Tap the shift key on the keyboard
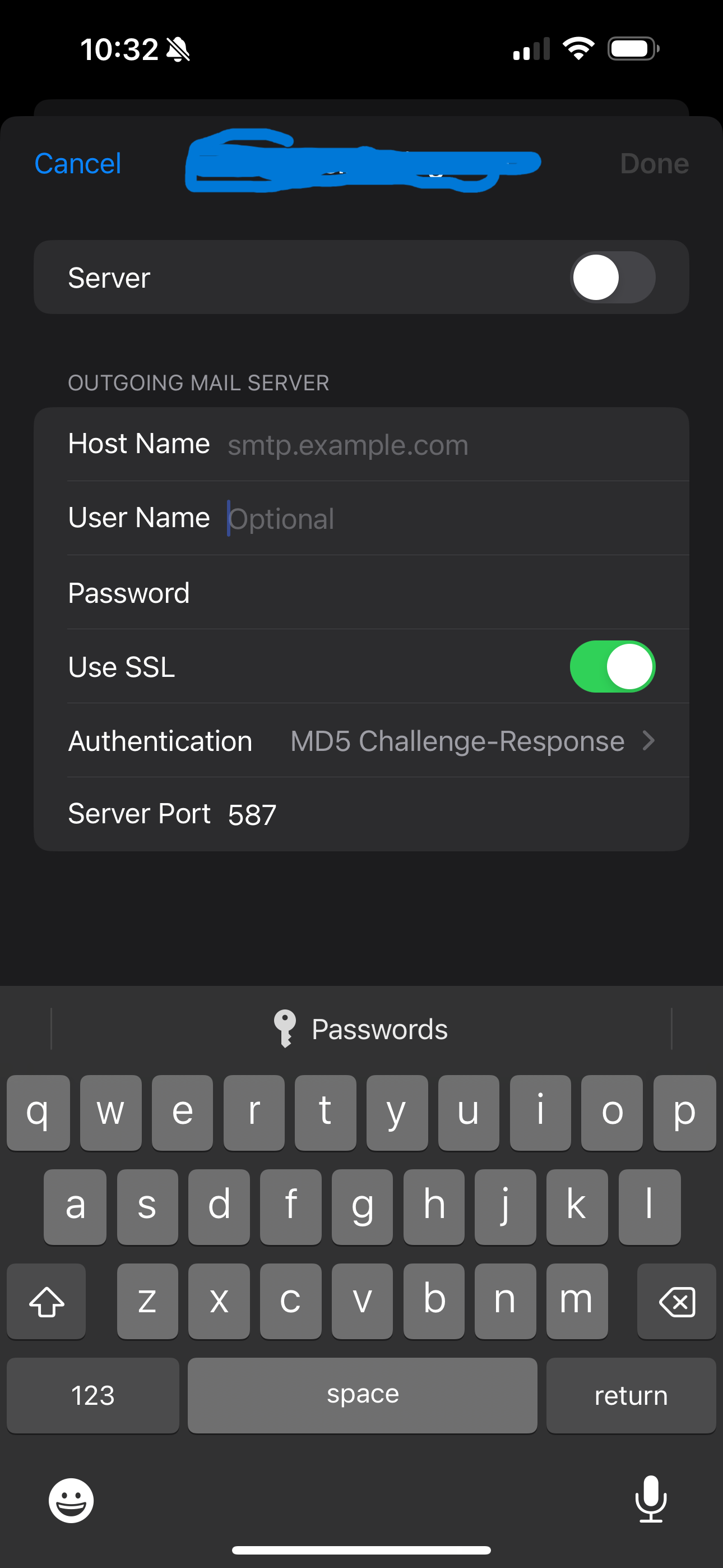Image resolution: width=723 pixels, height=1568 pixels. [45, 1302]
